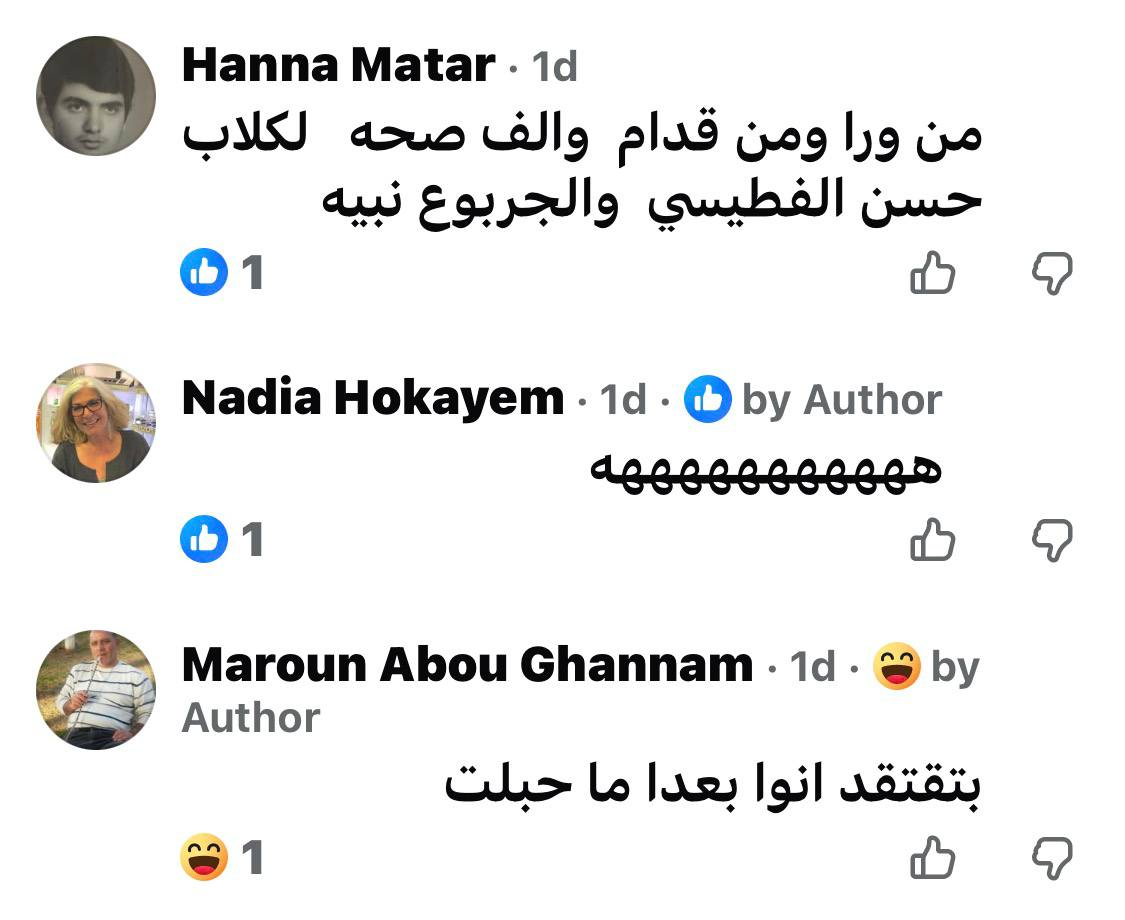Dislike Nadia Hokayem's comment
The height and width of the screenshot is (920, 1125).
click(x=1051, y=541)
